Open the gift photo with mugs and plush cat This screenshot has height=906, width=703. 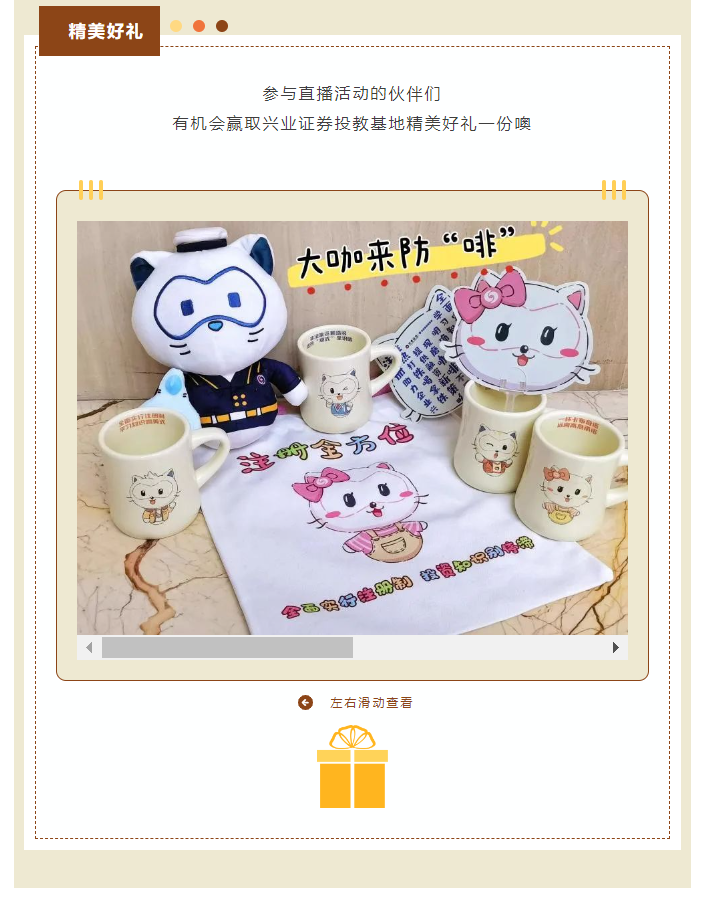pyautogui.click(x=352, y=428)
